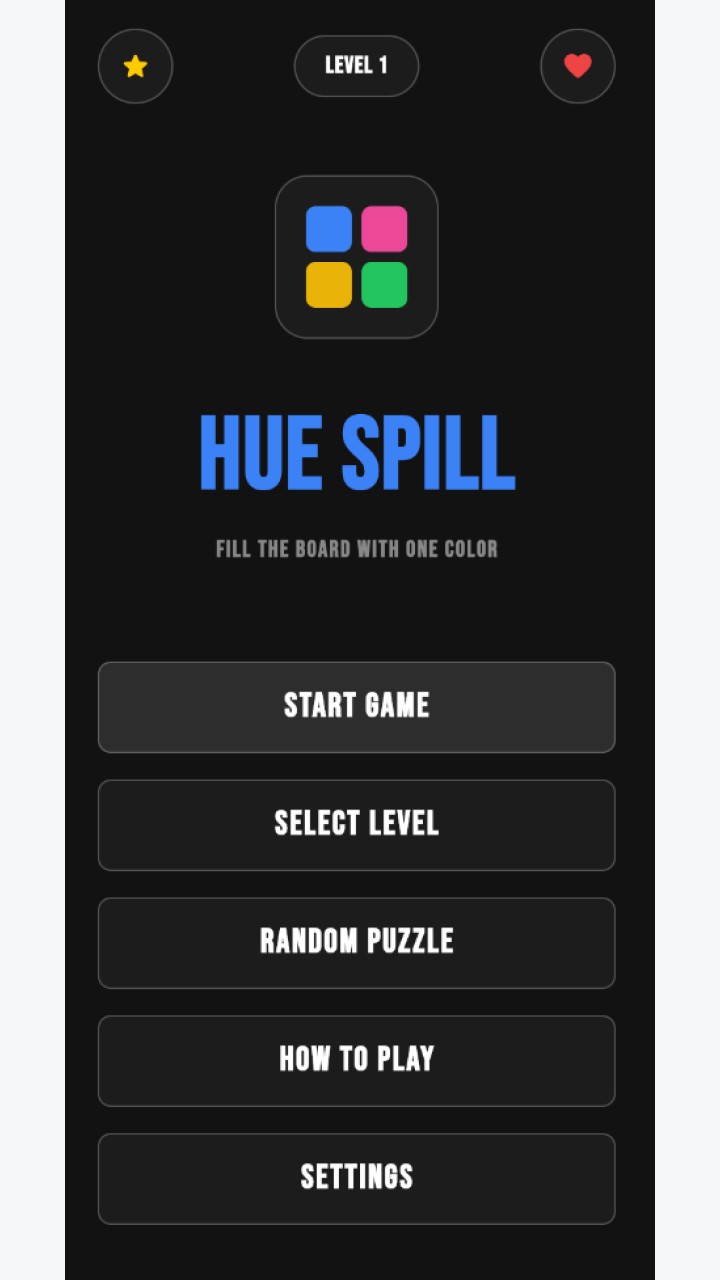Start the game

356,707
